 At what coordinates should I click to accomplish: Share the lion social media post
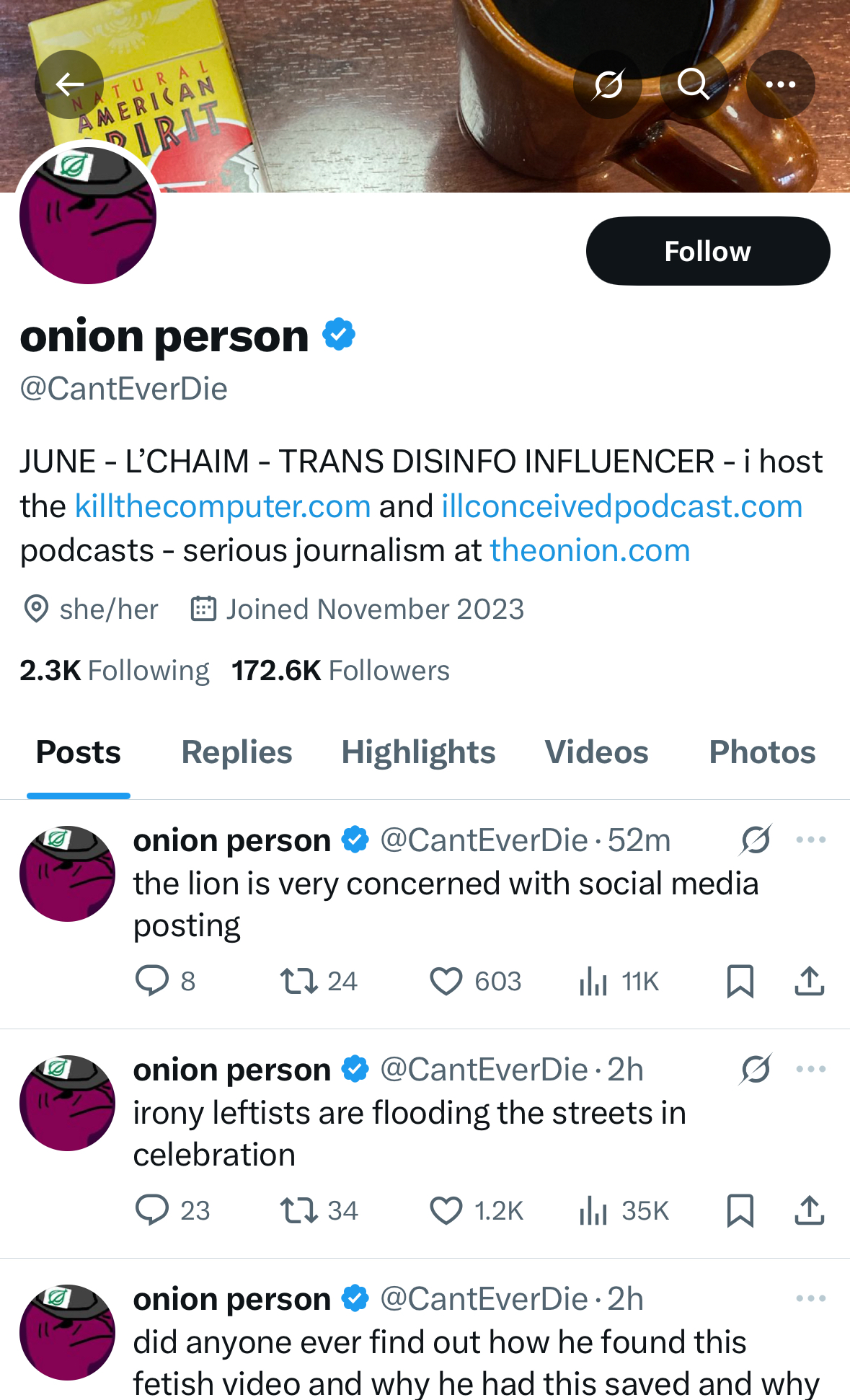(x=809, y=982)
